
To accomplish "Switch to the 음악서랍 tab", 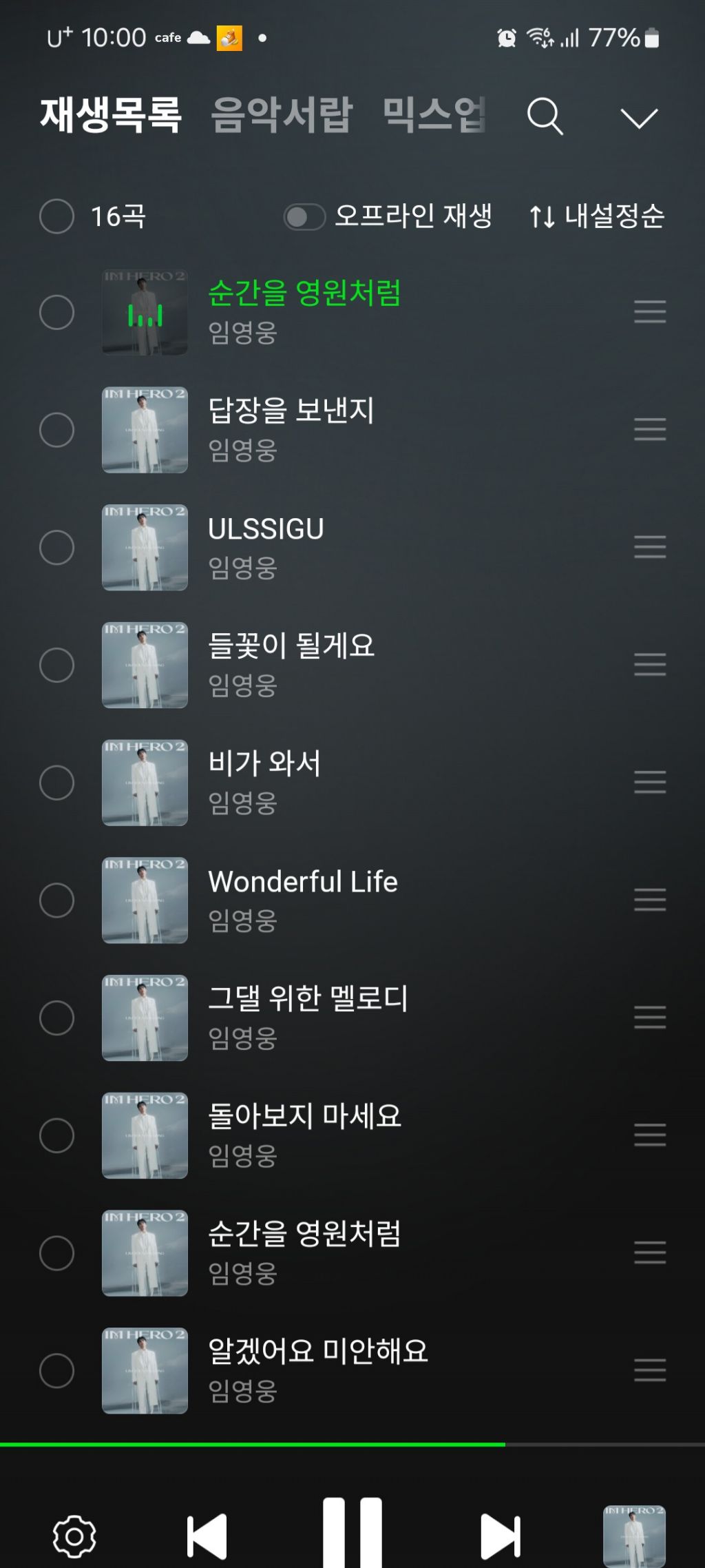I will point(282,114).
